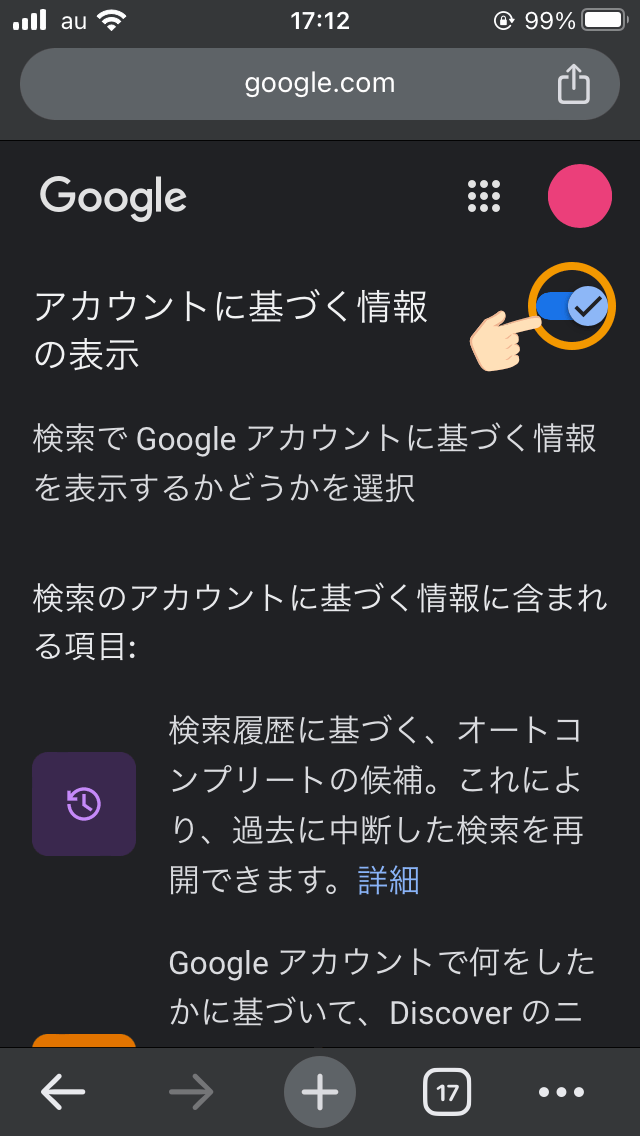The image size is (640, 1136).
Task: Open the Google apps grid
Action: [x=484, y=196]
